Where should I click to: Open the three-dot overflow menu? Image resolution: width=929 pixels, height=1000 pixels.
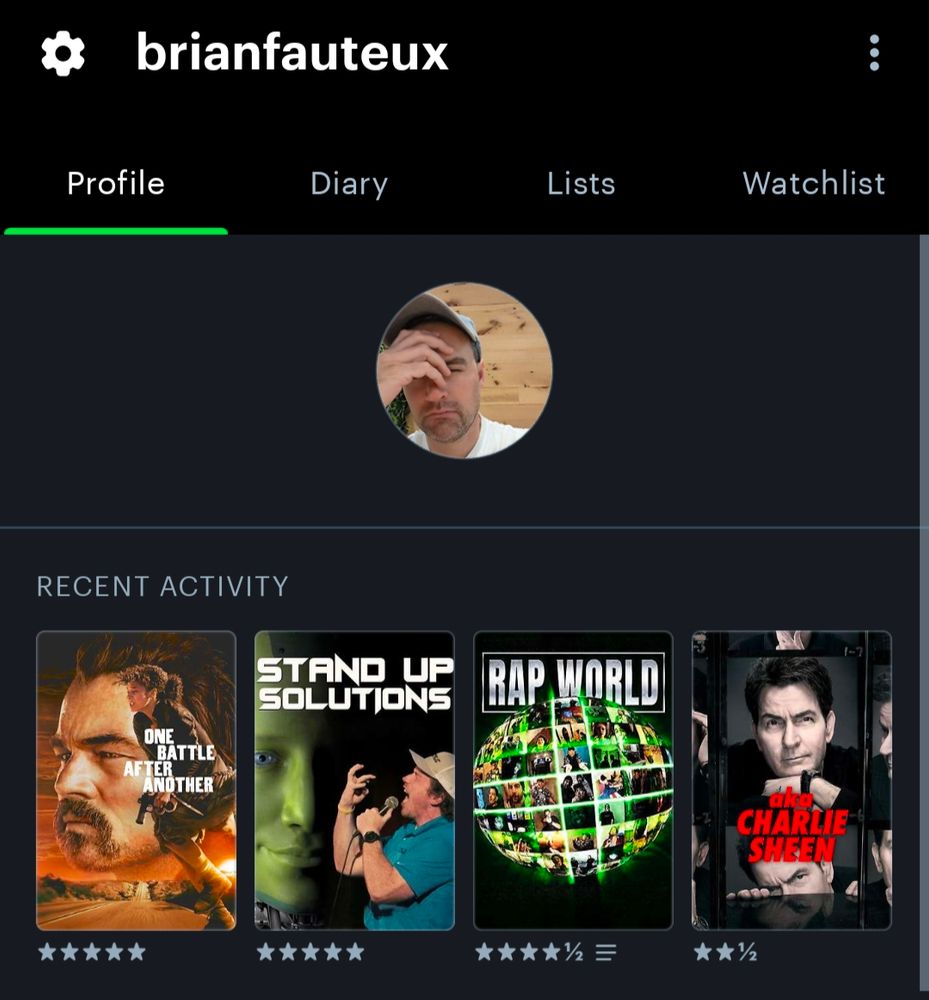[x=874, y=53]
